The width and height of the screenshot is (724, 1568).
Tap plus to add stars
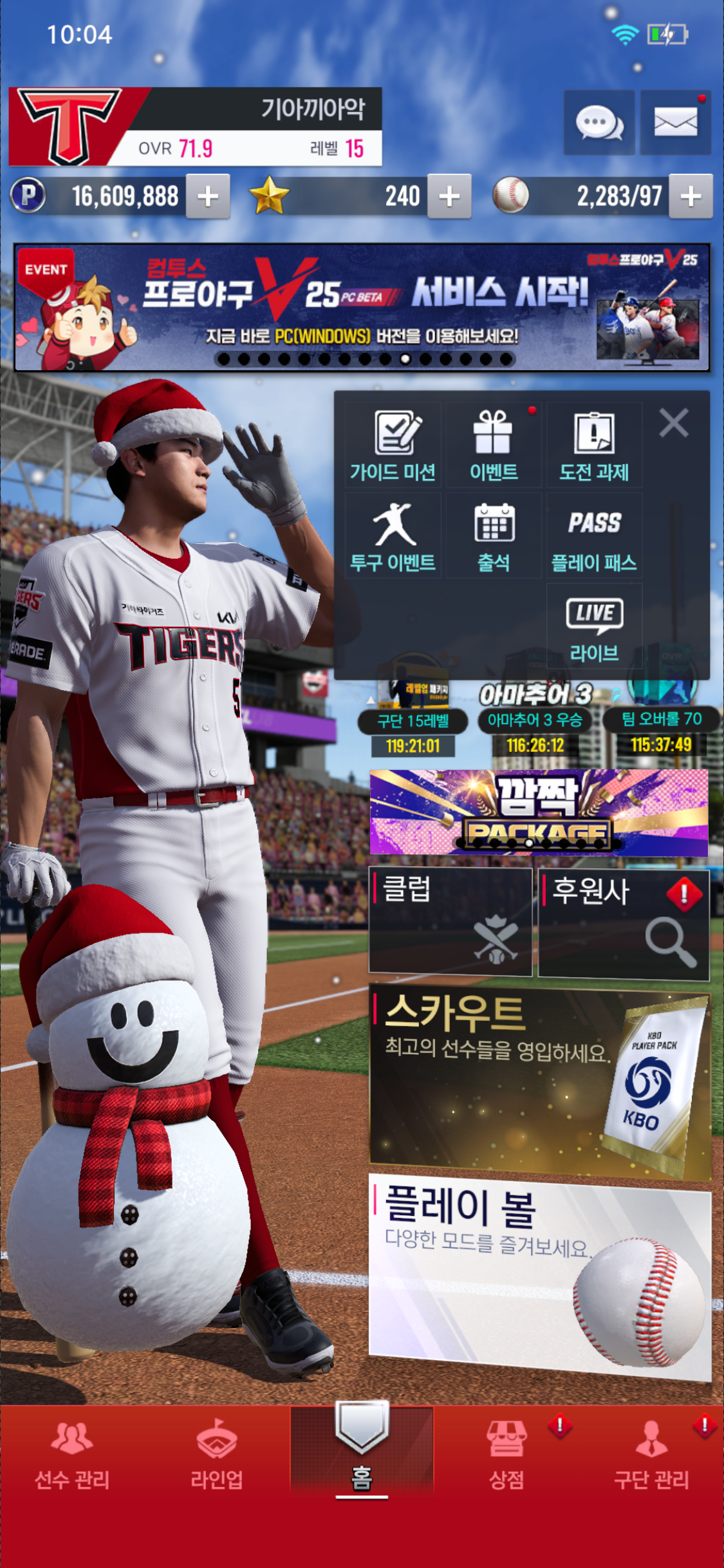click(x=449, y=196)
